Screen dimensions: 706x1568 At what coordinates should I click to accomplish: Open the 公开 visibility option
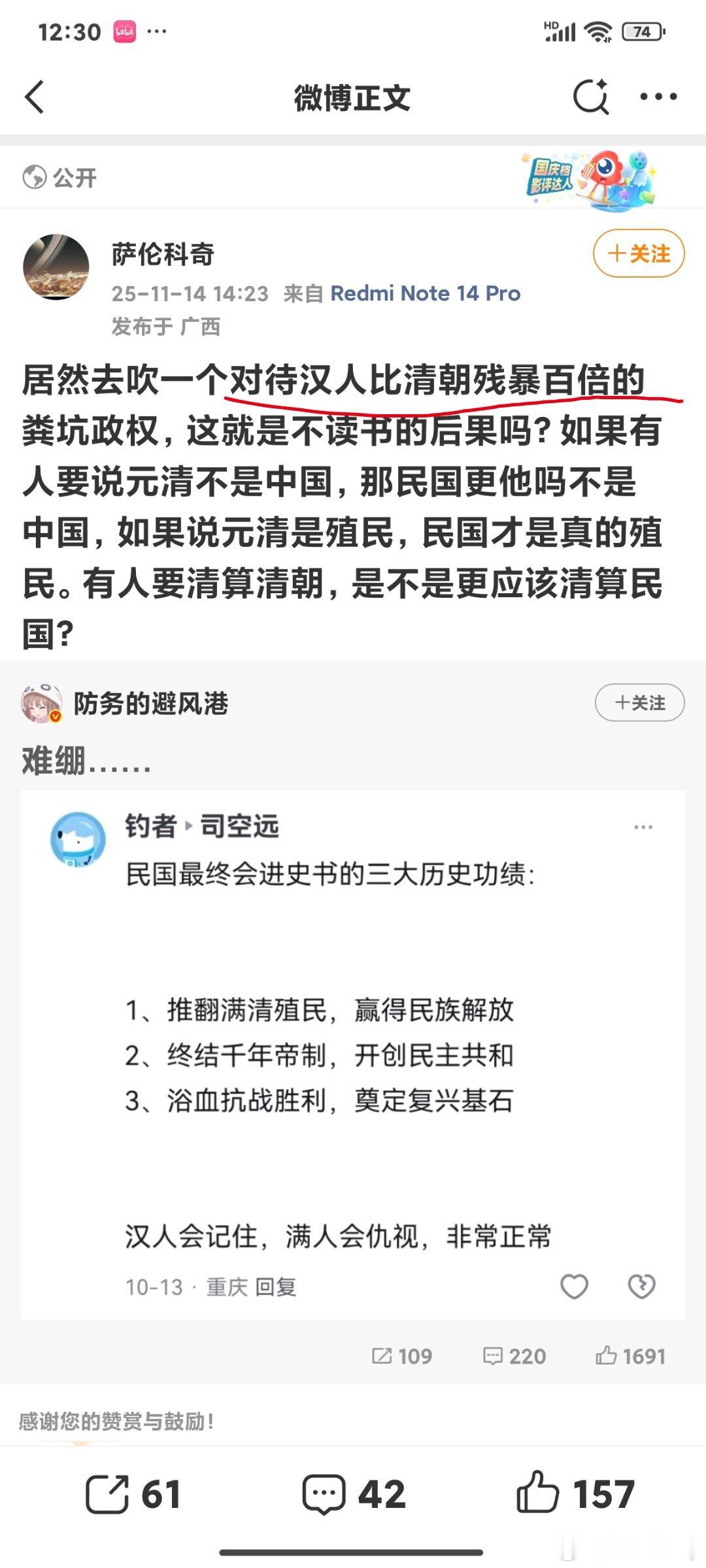(x=59, y=176)
